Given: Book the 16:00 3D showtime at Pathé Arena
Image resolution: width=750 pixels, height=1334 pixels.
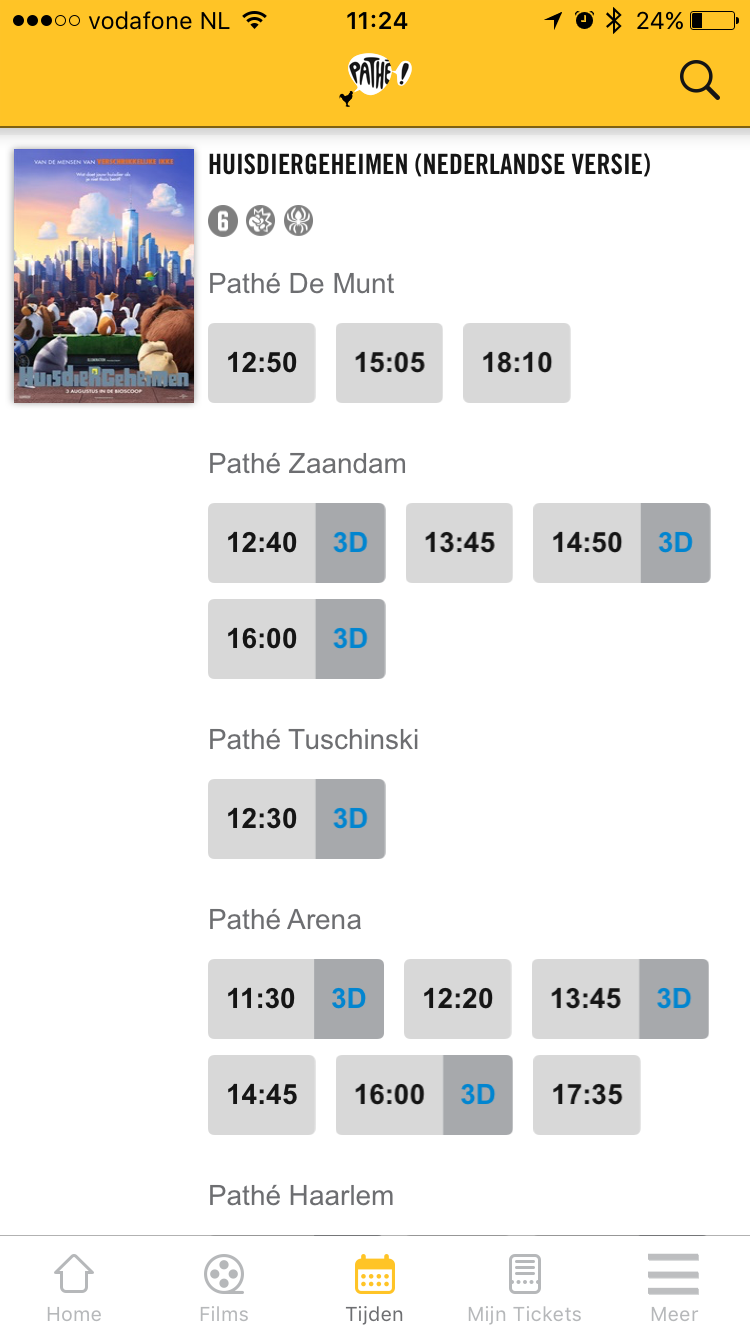Looking at the screenshot, I should coord(424,1095).
